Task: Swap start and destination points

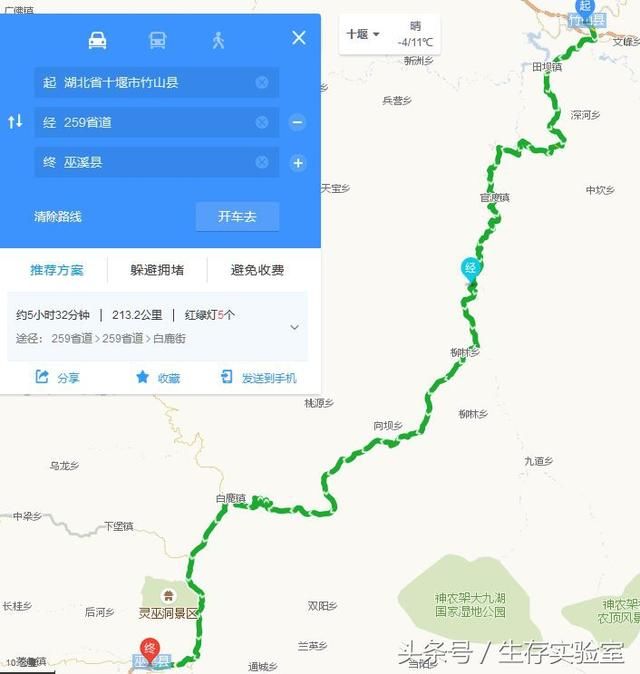Action: pyautogui.click(x=15, y=121)
